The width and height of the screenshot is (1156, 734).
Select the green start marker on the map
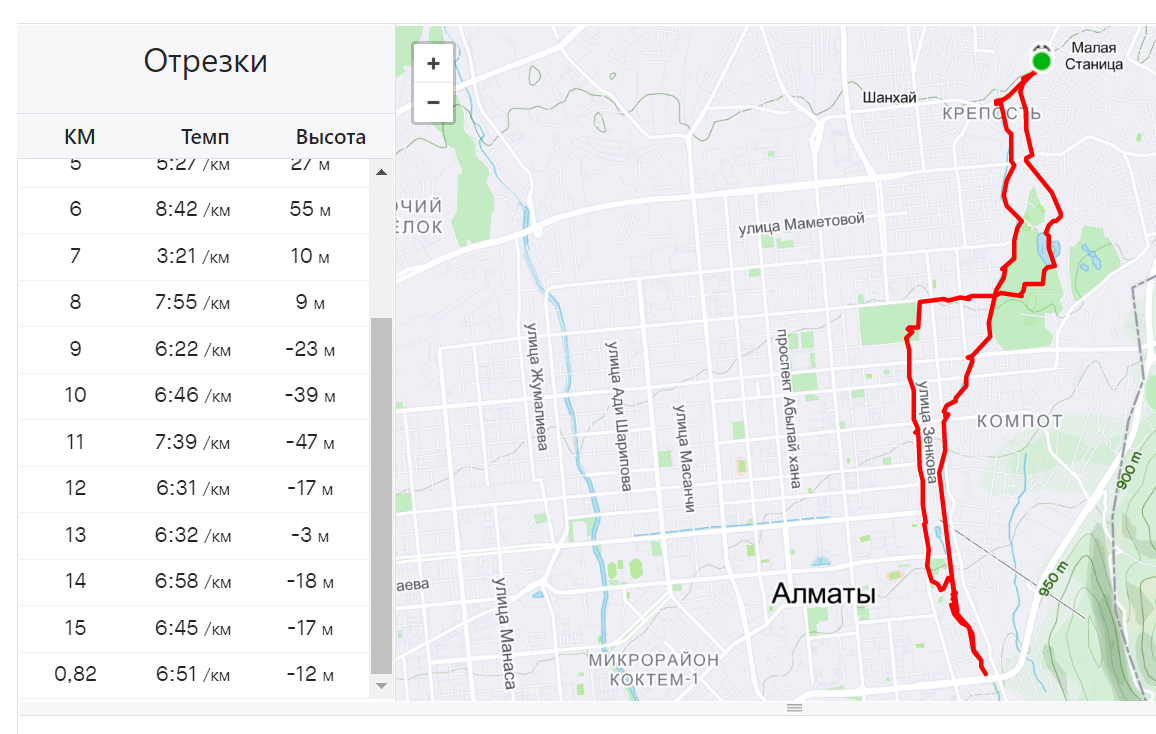click(x=1041, y=62)
